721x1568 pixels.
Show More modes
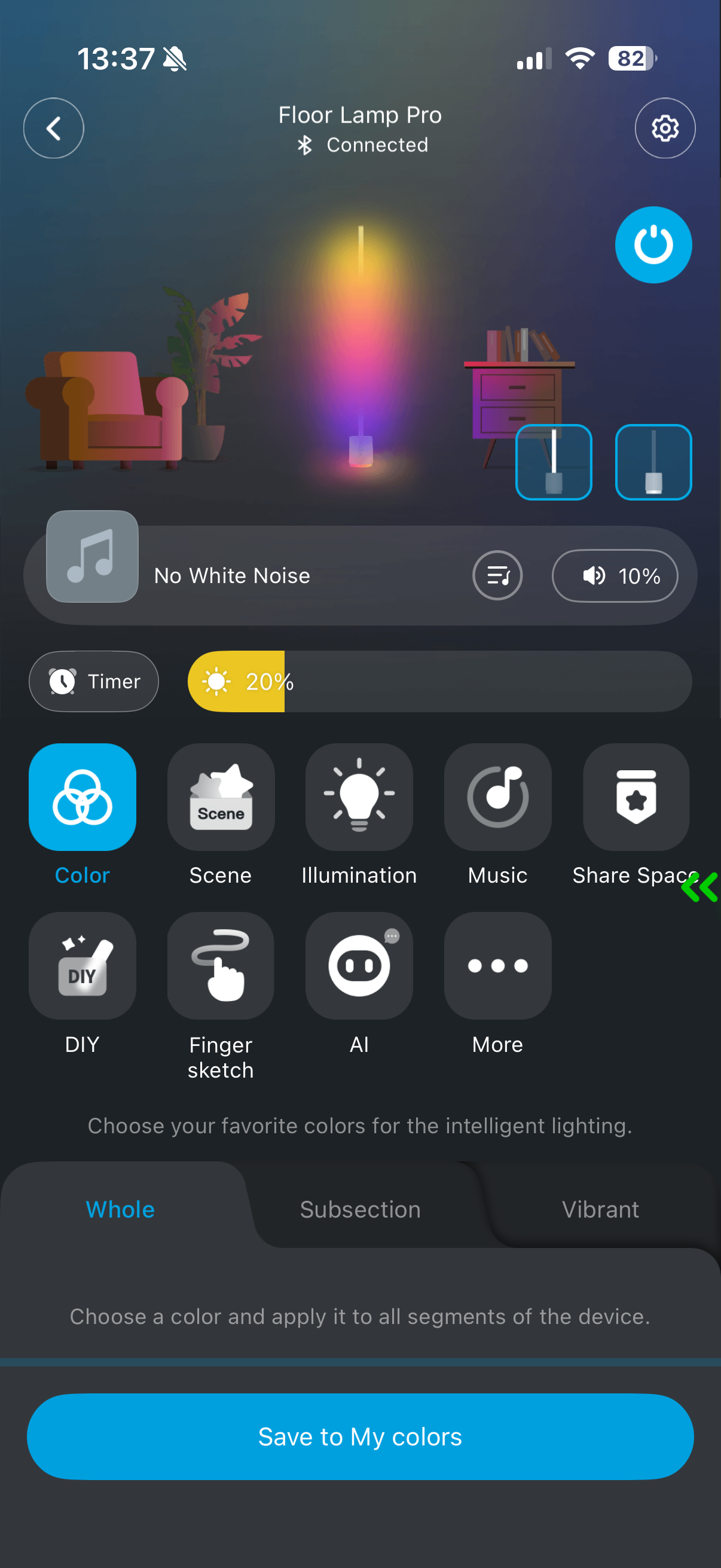point(497,966)
